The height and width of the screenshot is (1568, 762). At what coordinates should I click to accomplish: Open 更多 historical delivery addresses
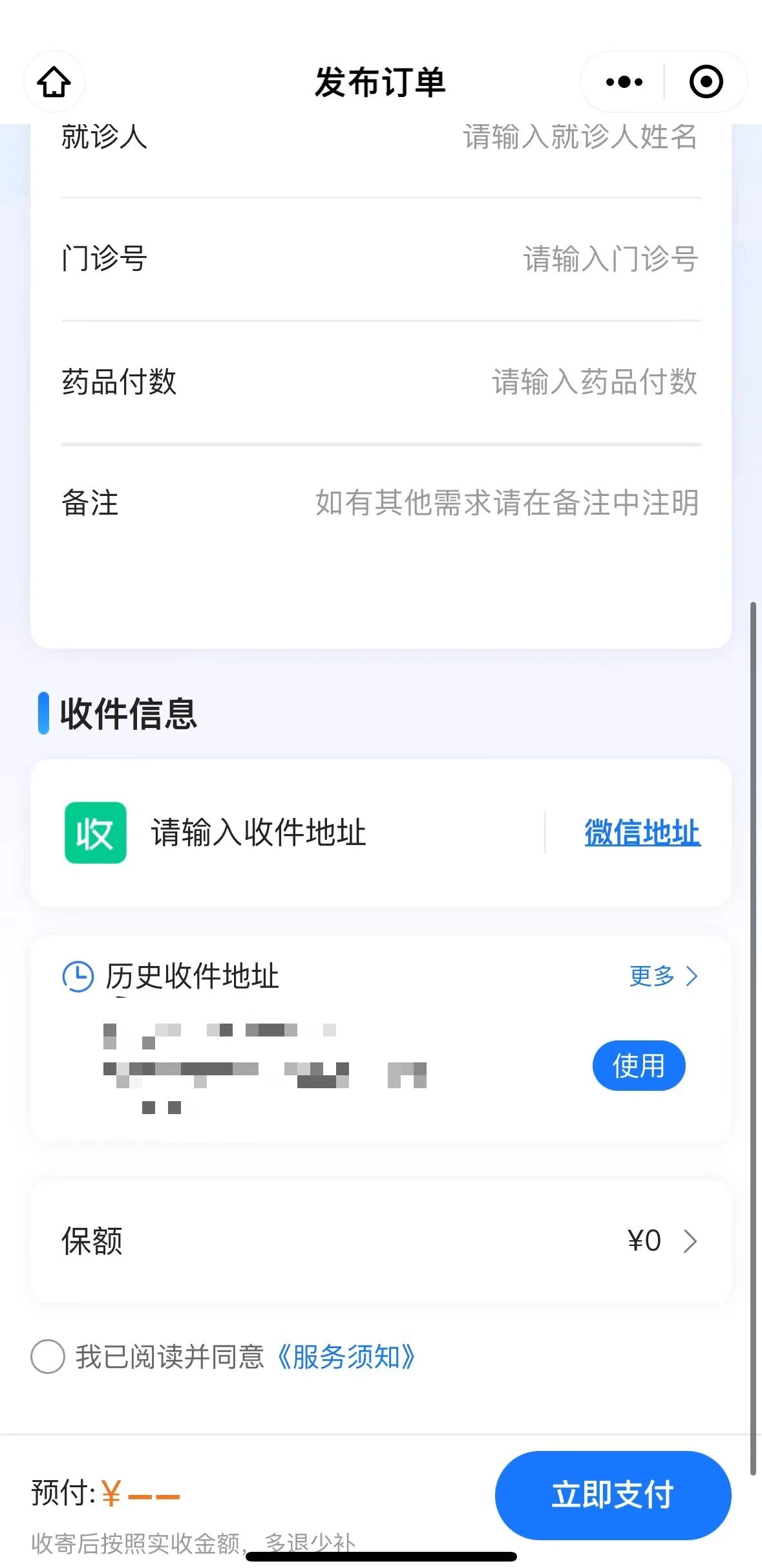[662, 976]
